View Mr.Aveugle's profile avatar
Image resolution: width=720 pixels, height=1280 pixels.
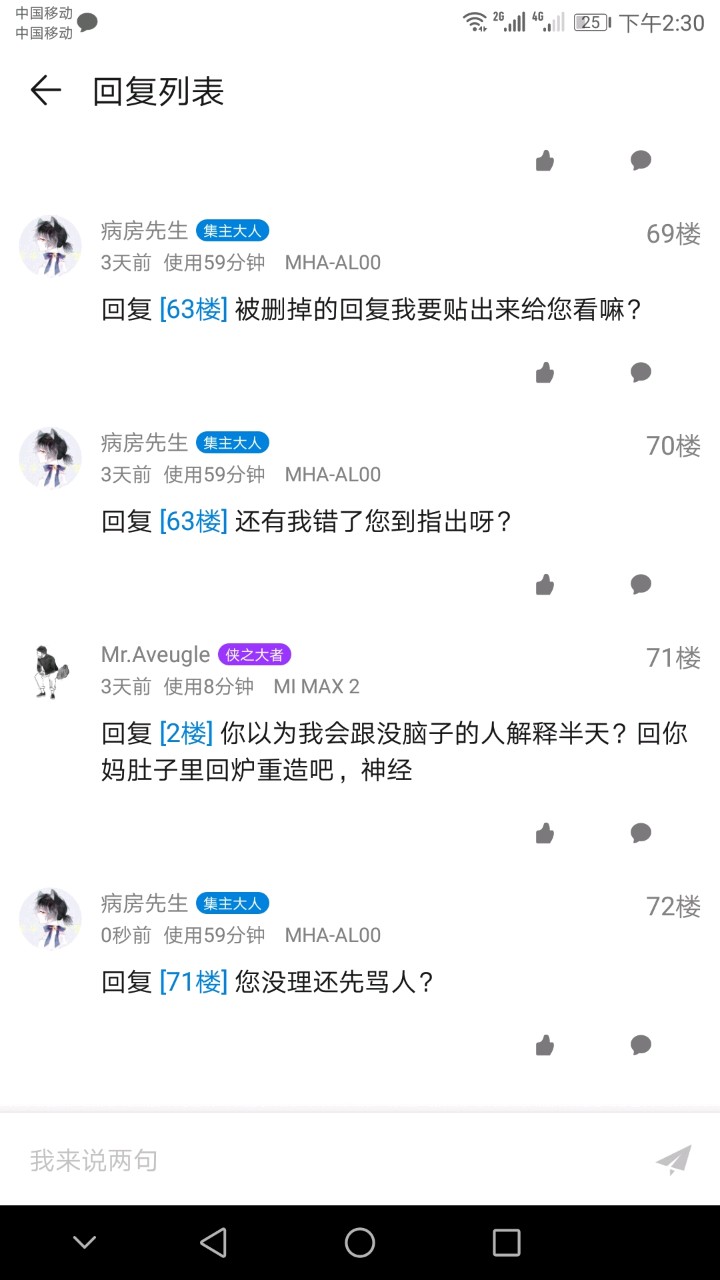click(50, 671)
